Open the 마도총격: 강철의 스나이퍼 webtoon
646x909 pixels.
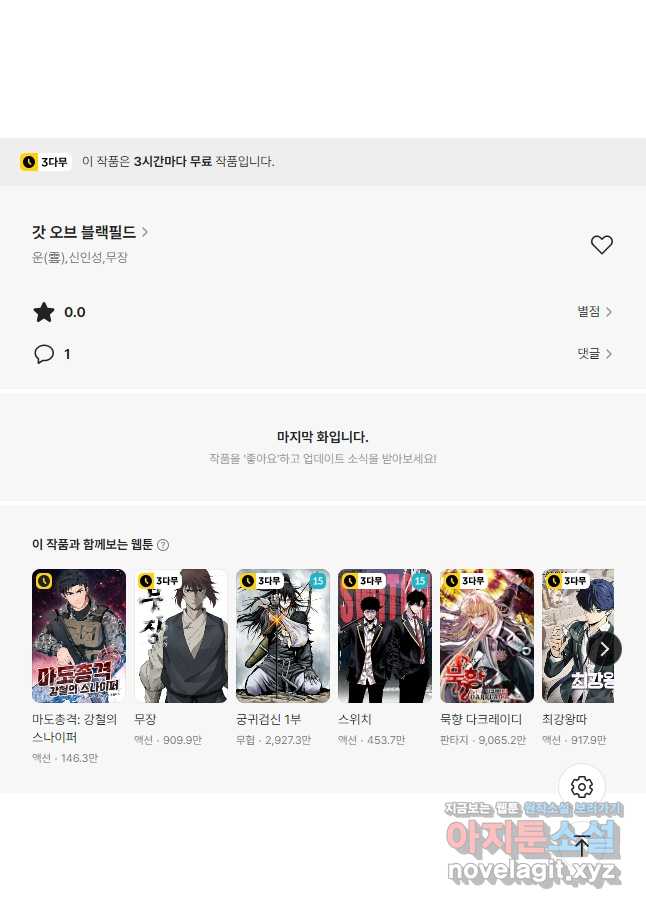(x=79, y=636)
